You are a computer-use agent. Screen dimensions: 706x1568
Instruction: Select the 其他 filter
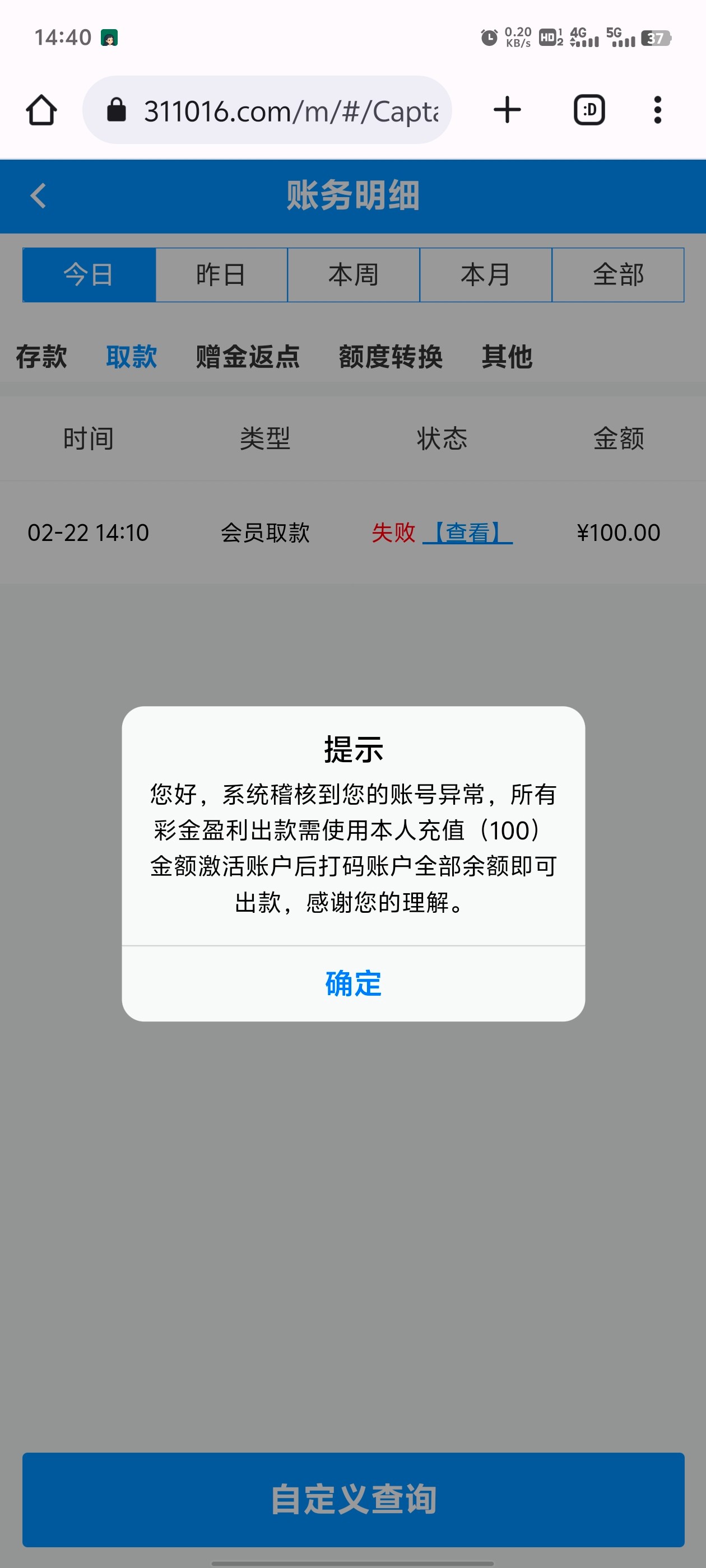tap(508, 358)
